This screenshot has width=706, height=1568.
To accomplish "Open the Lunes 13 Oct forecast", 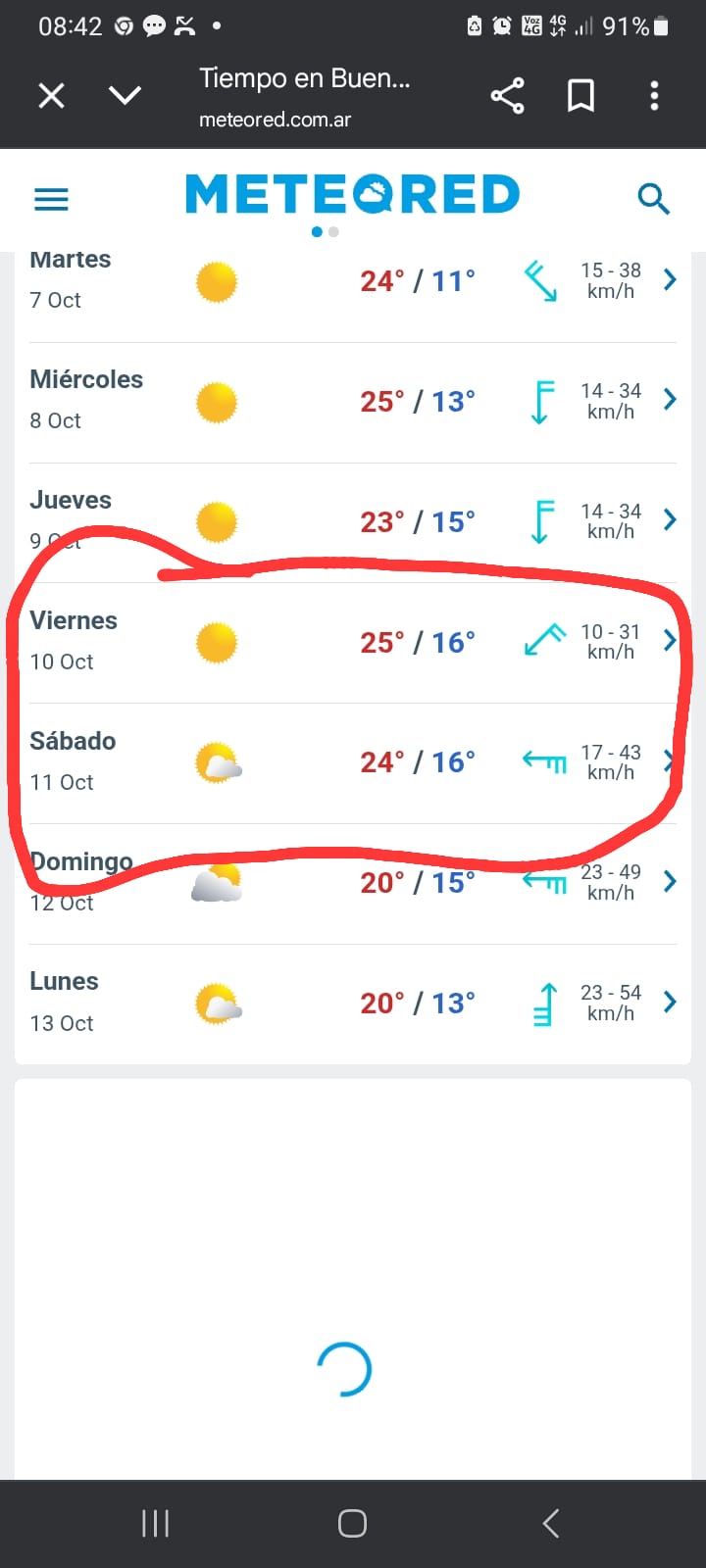I will click(670, 1002).
